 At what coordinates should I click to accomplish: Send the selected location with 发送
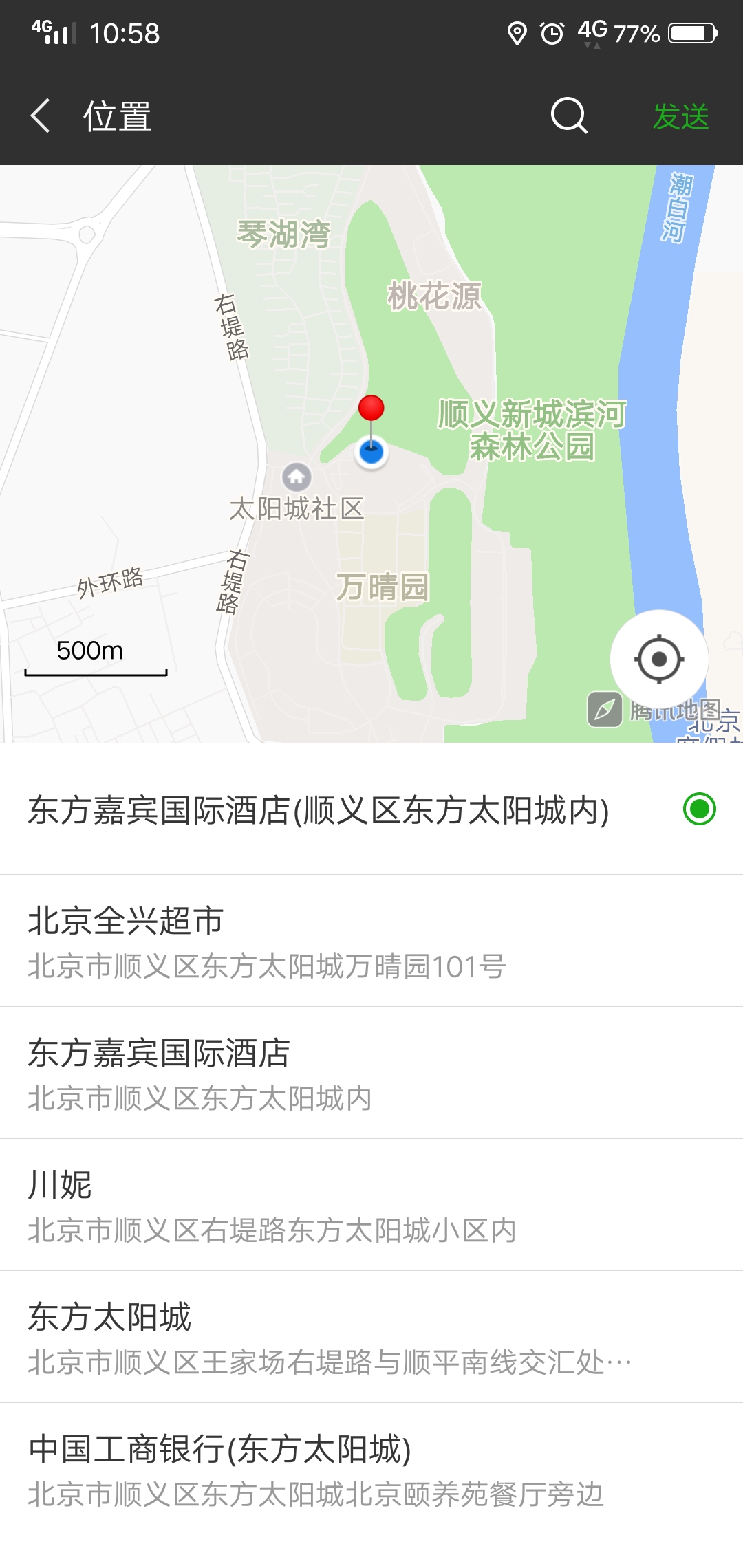coord(680,116)
